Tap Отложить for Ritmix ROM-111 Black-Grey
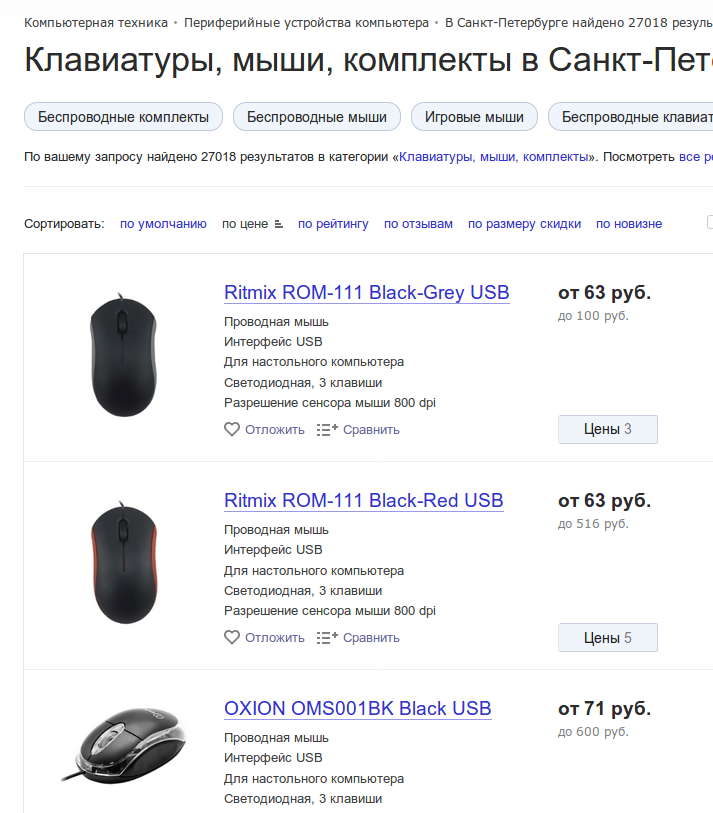This screenshot has height=813, width=713. (x=264, y=430)
